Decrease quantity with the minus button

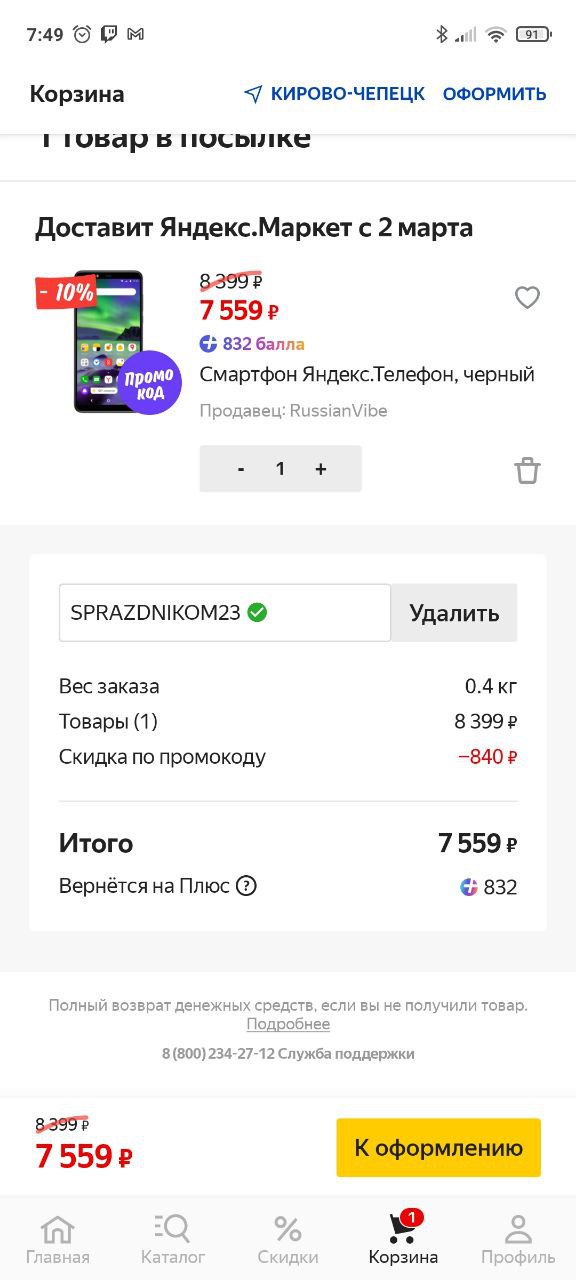241,468
